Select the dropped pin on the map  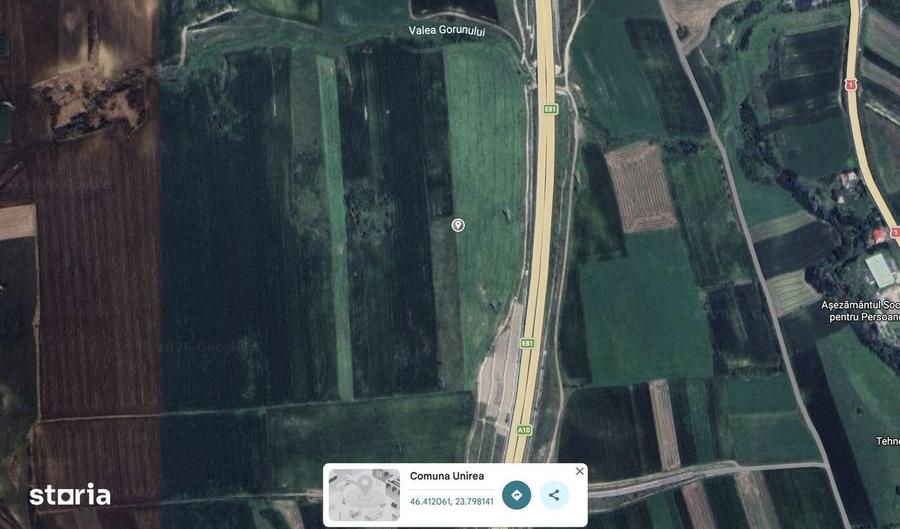(x=458, y=225)
